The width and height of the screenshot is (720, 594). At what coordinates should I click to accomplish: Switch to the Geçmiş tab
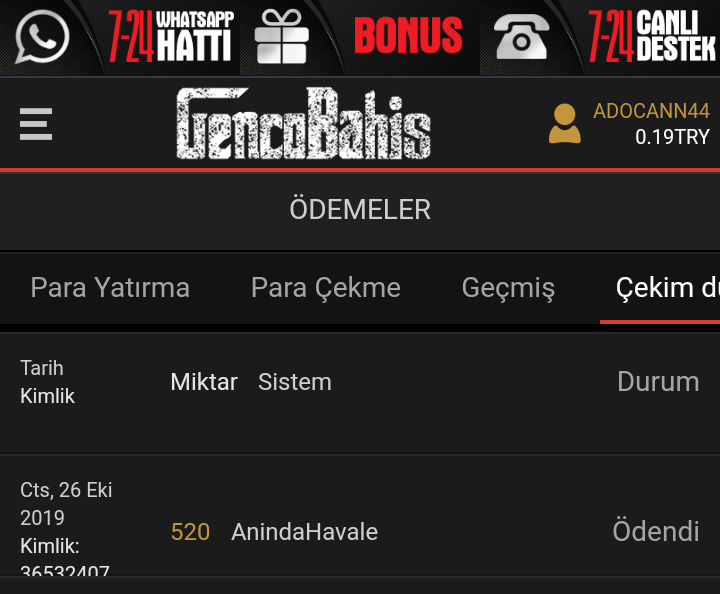508,288
